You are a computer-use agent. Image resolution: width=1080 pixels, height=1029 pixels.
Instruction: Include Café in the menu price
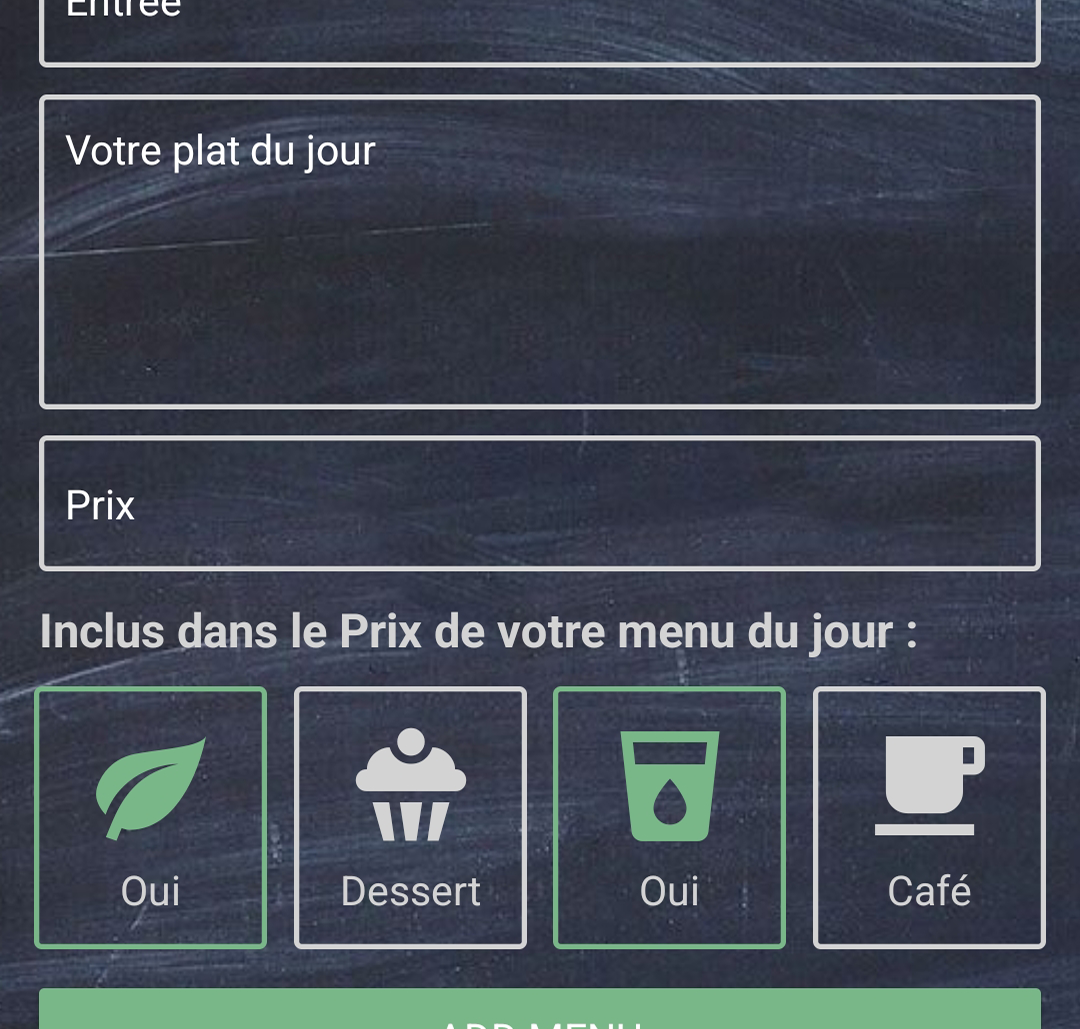click(929, 817)
